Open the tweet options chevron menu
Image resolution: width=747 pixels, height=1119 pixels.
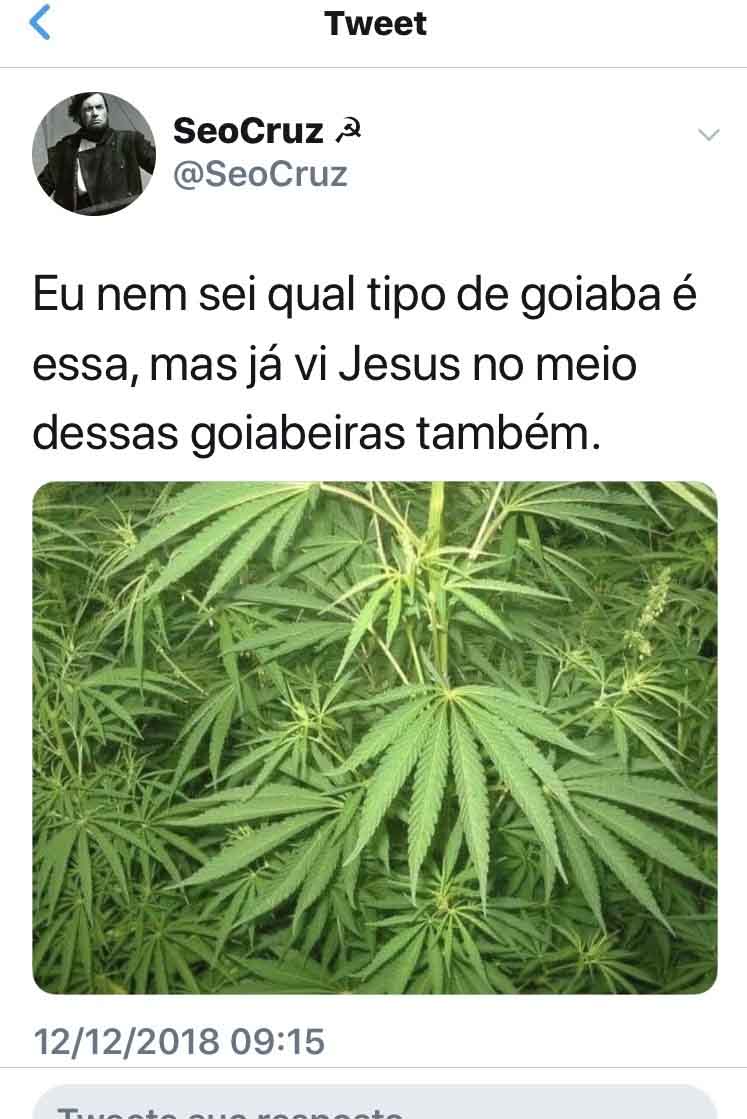707,135
